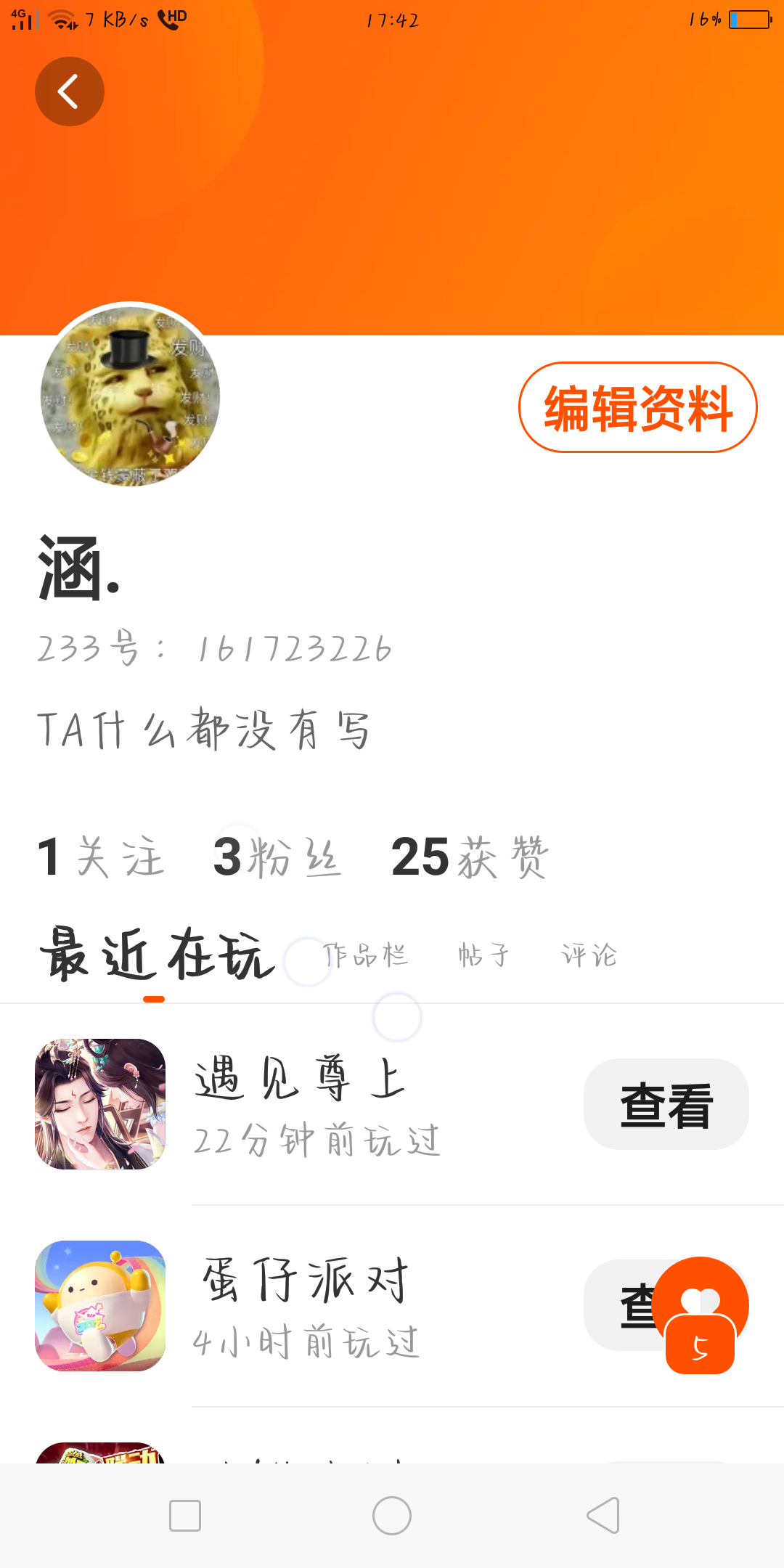Tap the 编辑资料 button
Image resolution: width=784 pixels, height=1568 pixels.
click(637, 407)
